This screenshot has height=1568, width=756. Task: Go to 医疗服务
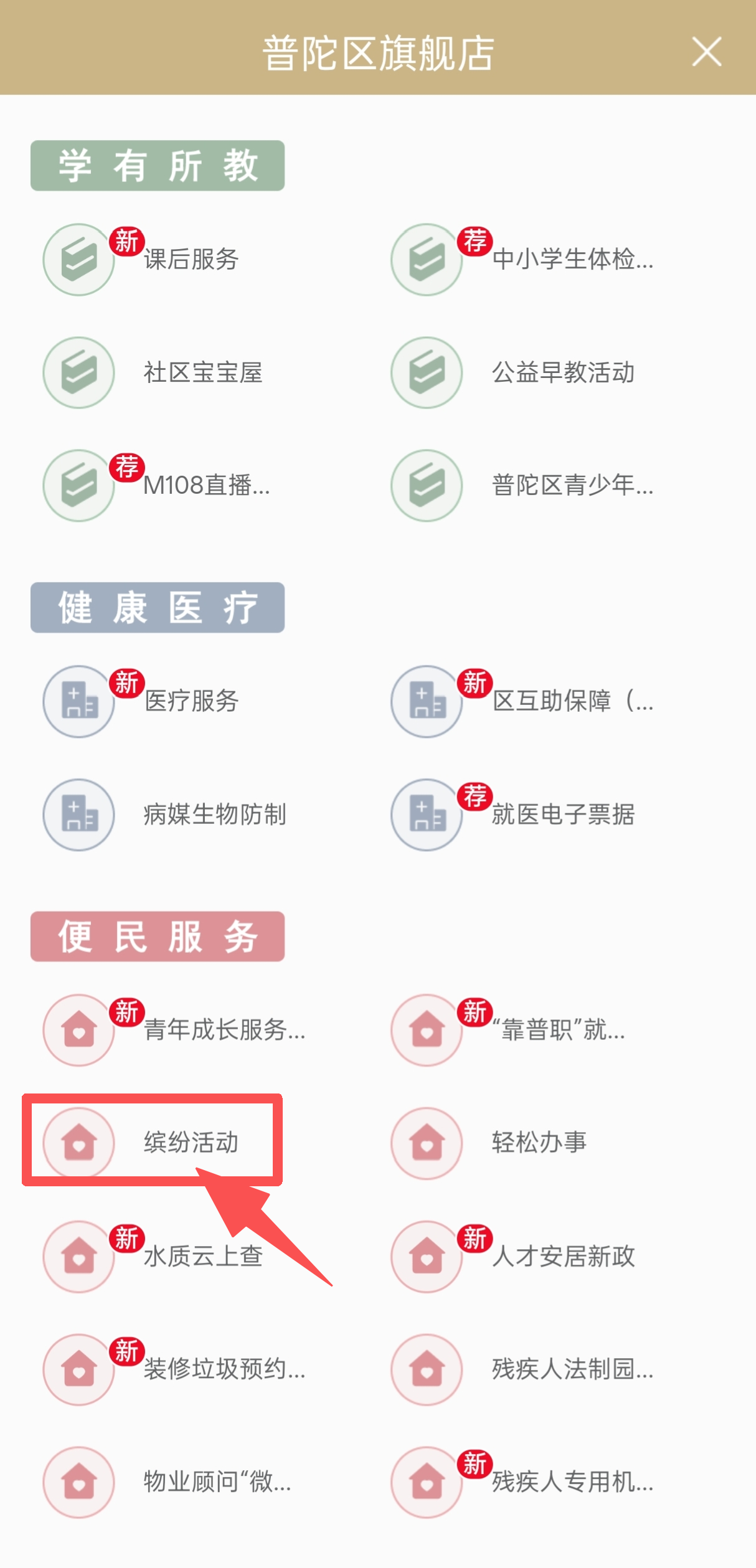[191, 702]
